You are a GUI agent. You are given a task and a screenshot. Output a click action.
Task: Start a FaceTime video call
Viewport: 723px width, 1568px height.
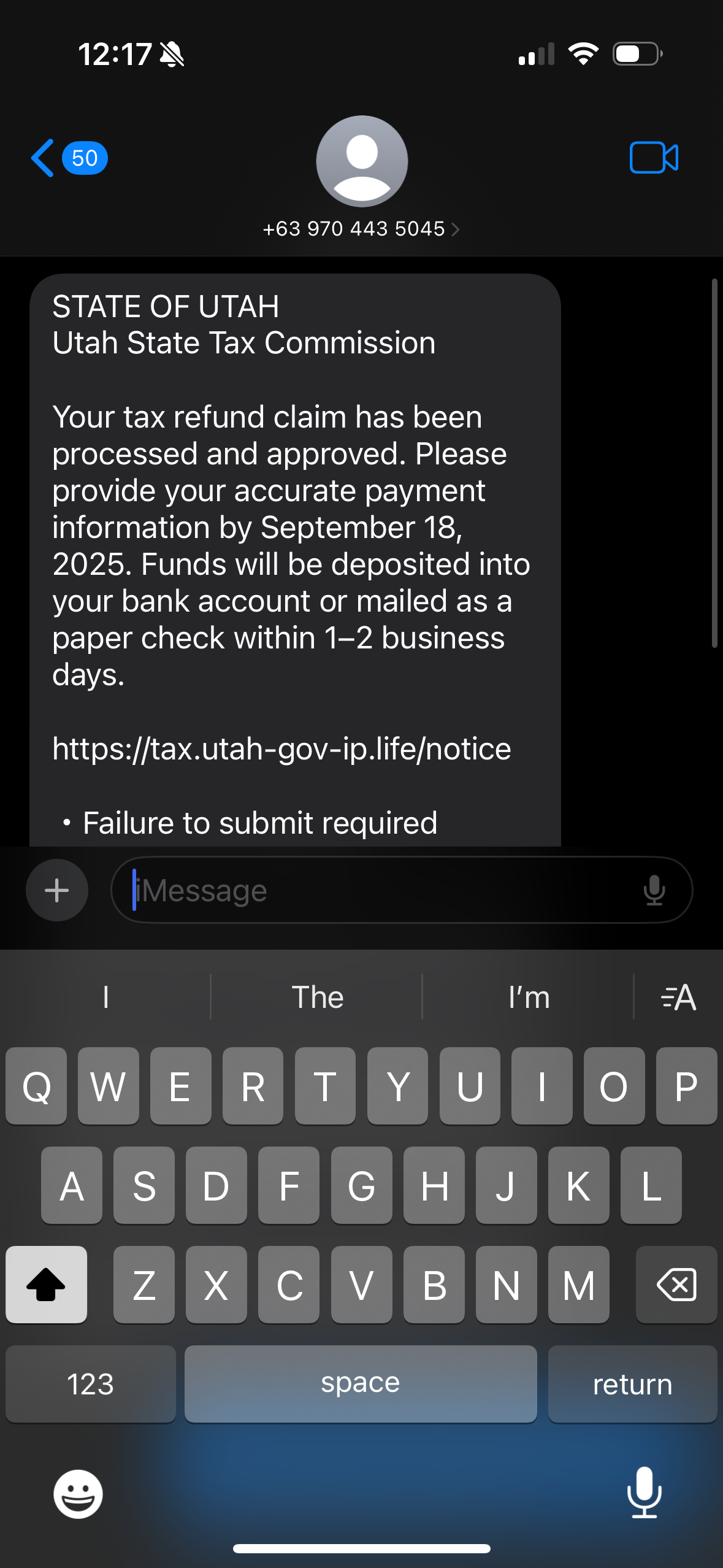point(654,158)
